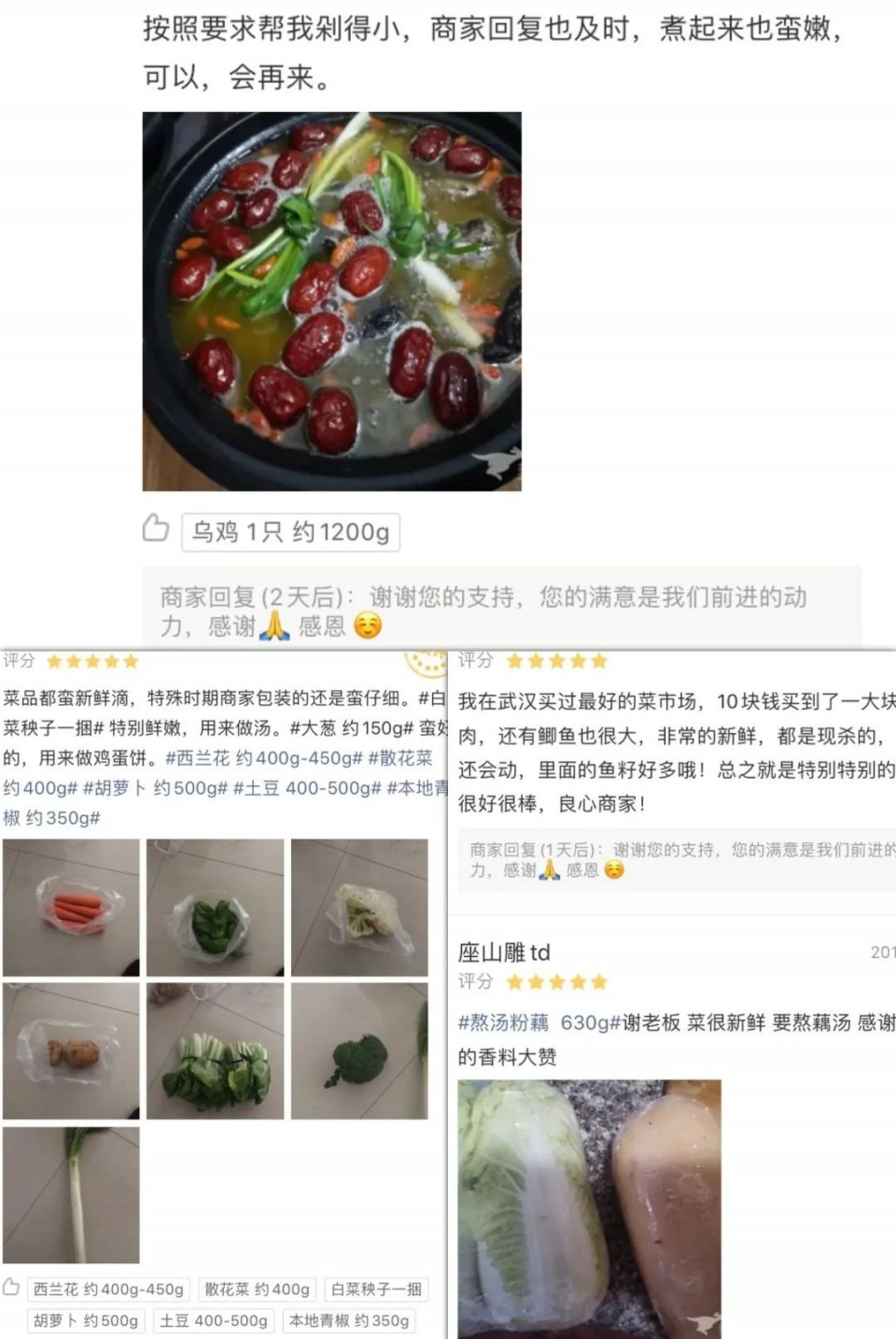Open the carrots photo thumbnail
Screen dimensions: 896x1339
[x=70, y=906]
